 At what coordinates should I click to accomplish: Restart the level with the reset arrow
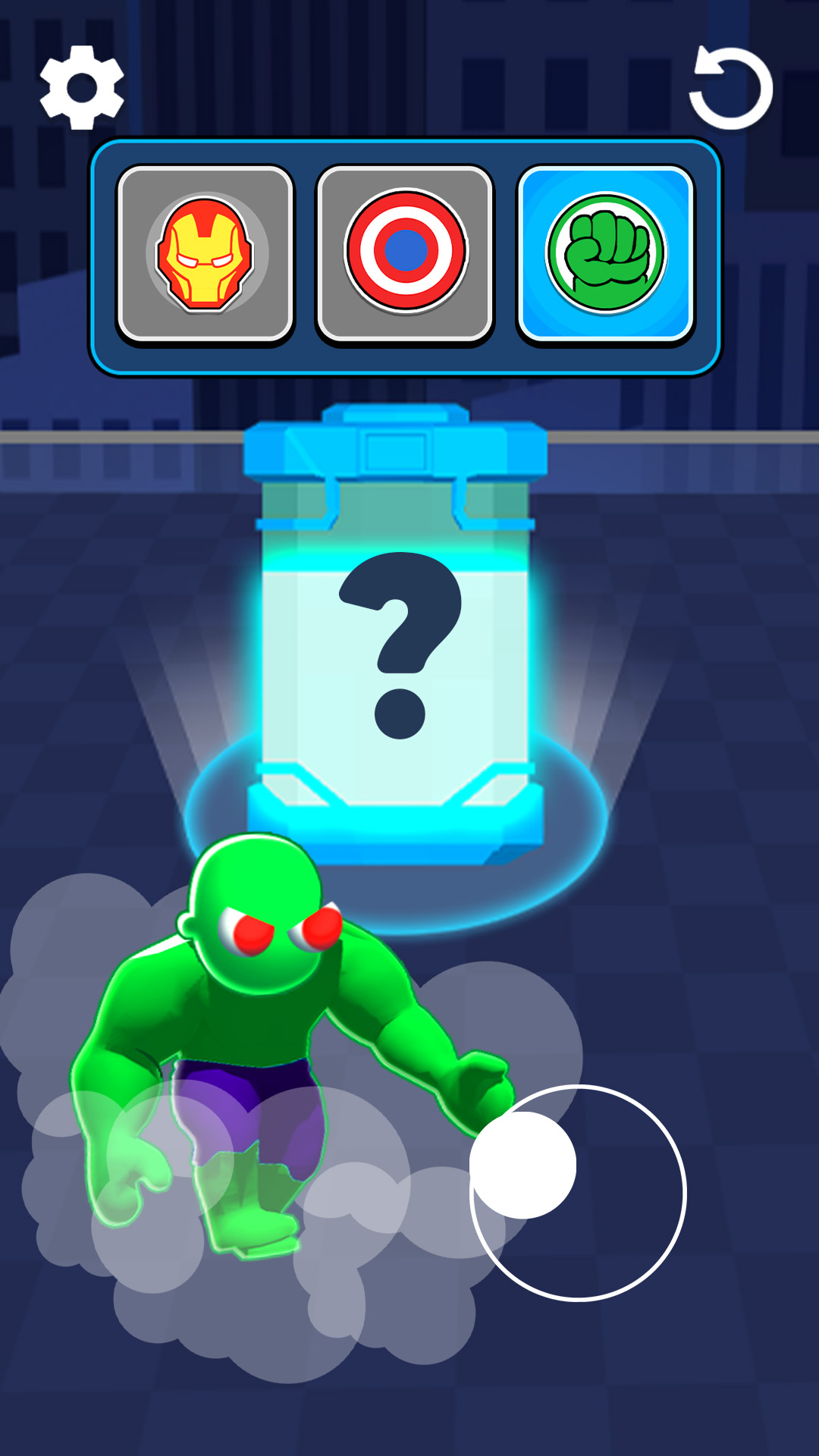pyautogui.click(x=730, y=88)
